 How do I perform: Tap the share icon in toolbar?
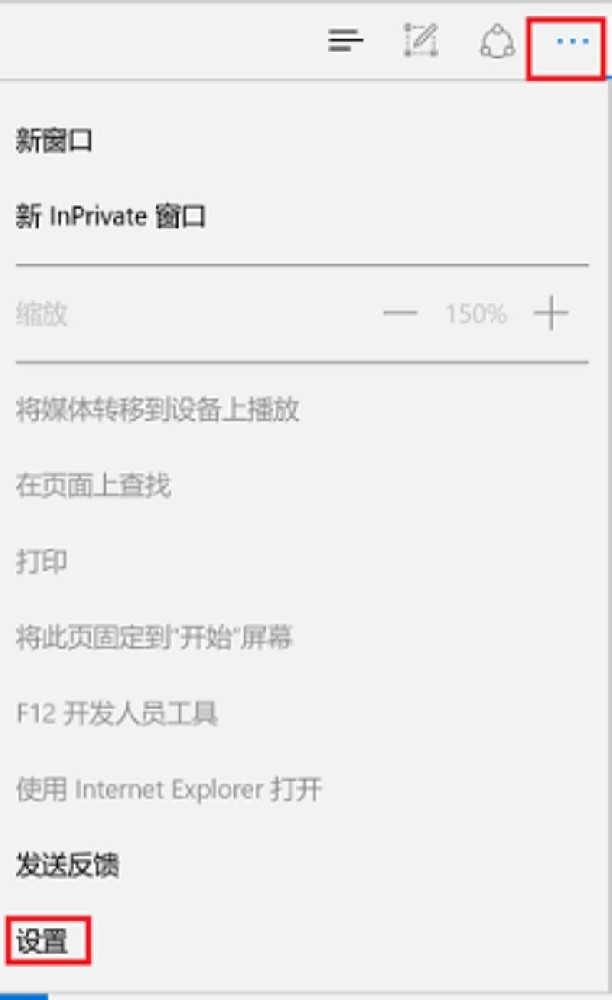point(497,41)
